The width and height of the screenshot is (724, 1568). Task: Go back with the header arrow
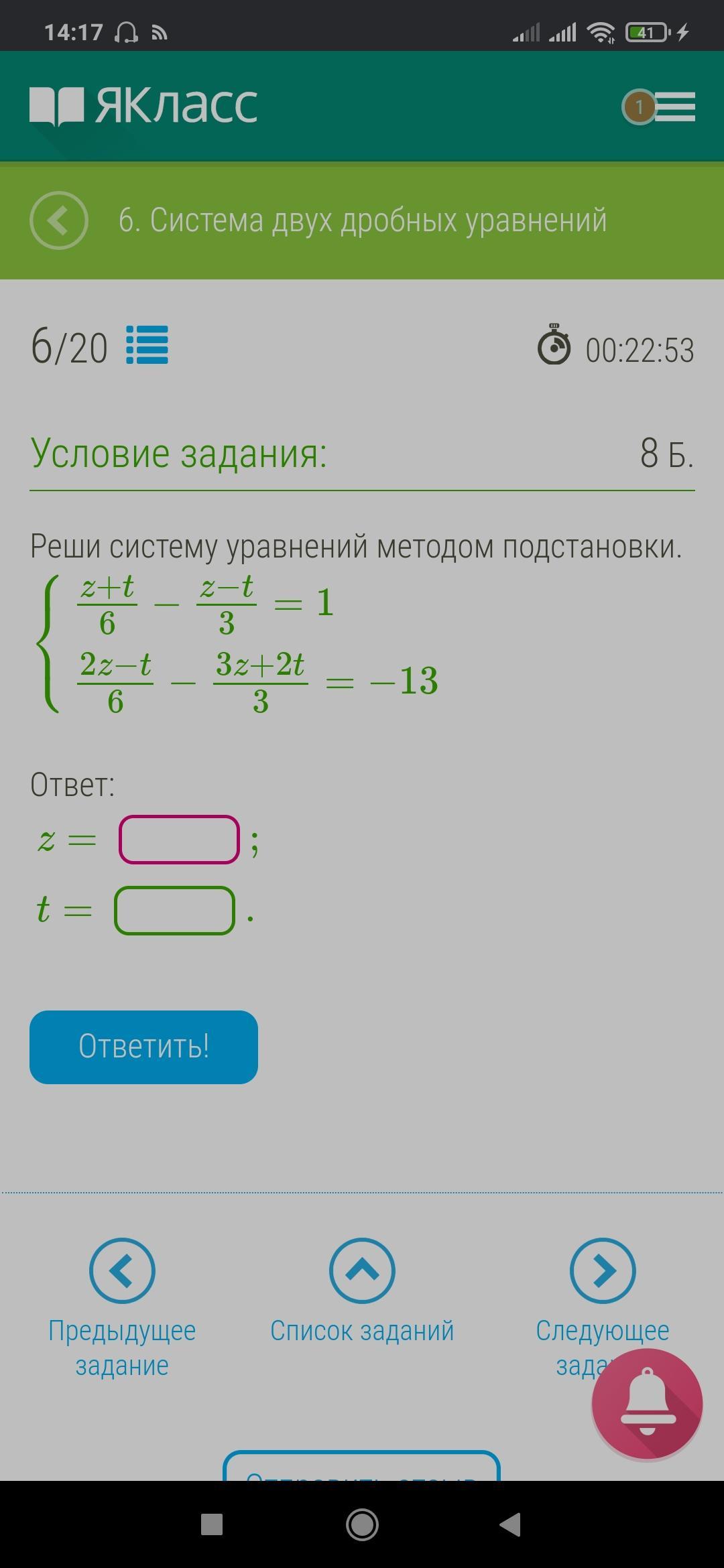(59, 220)
